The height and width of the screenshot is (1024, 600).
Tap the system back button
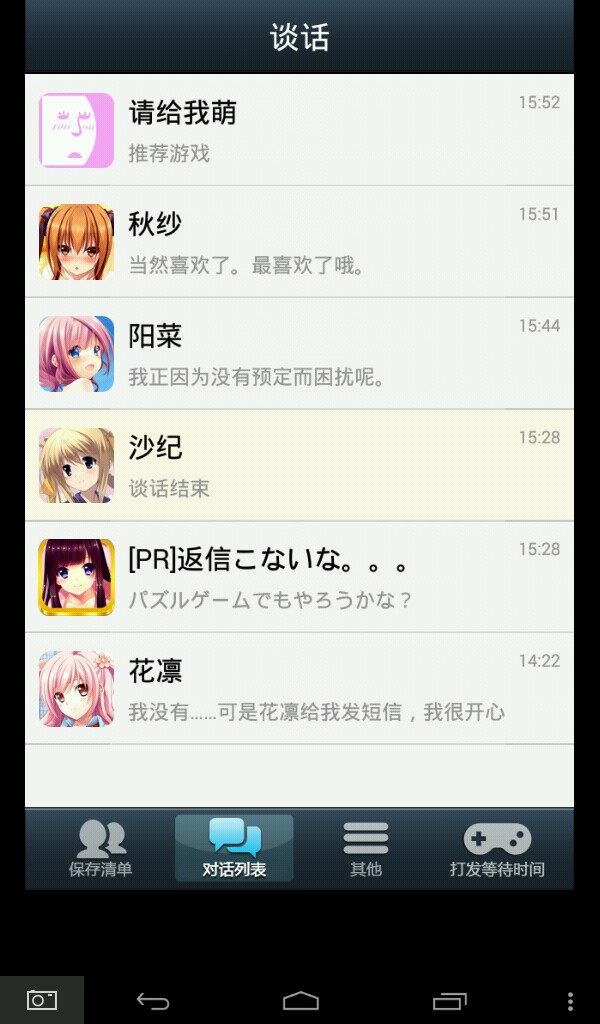(153, 1000)
